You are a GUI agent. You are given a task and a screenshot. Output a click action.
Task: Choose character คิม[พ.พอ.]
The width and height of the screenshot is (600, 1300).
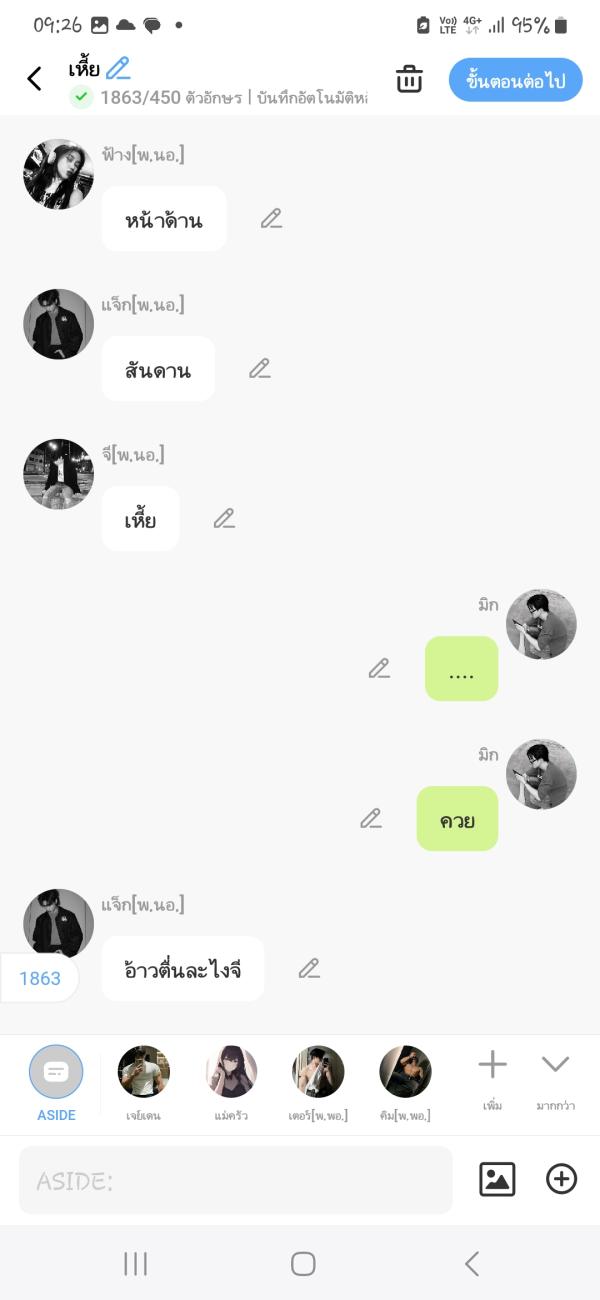click(405, 1082)
